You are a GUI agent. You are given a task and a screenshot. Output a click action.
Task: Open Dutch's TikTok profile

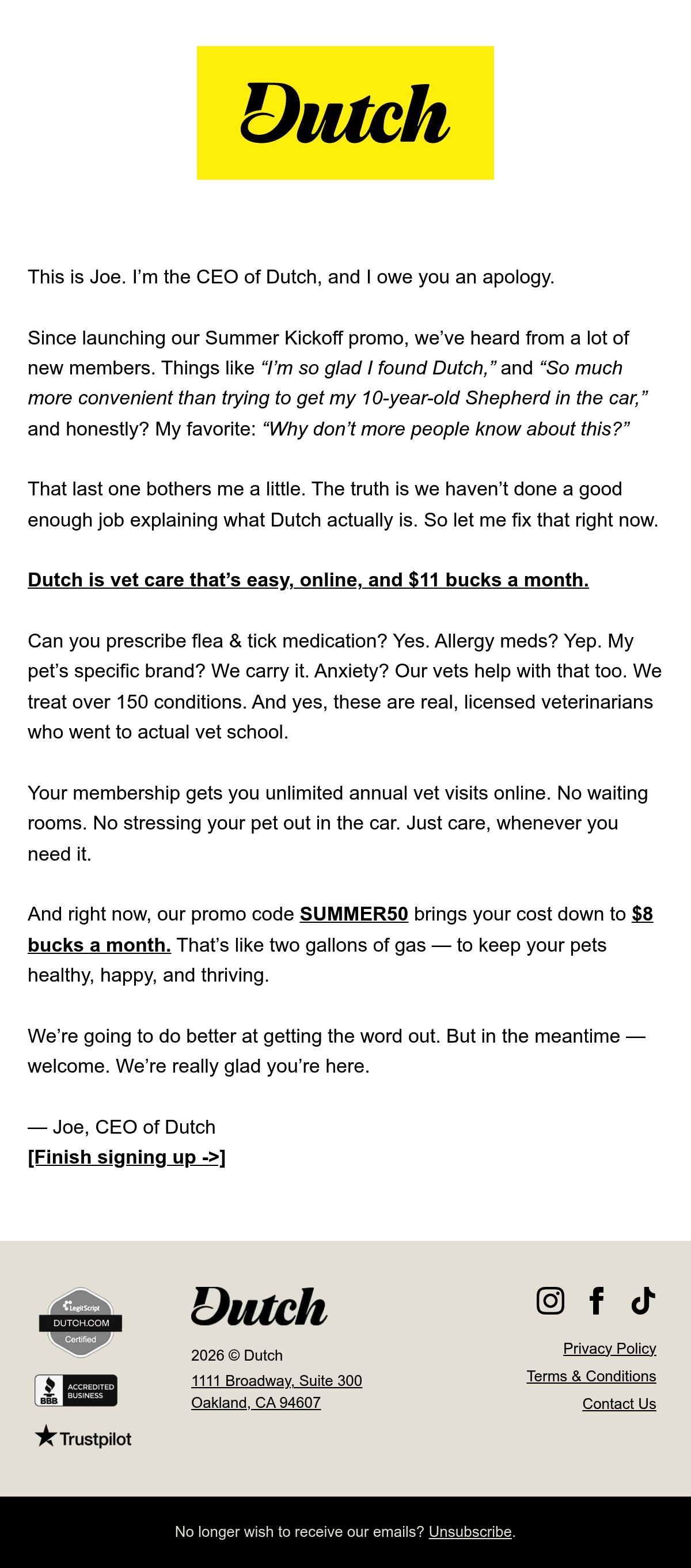[x=643, y=1301]
